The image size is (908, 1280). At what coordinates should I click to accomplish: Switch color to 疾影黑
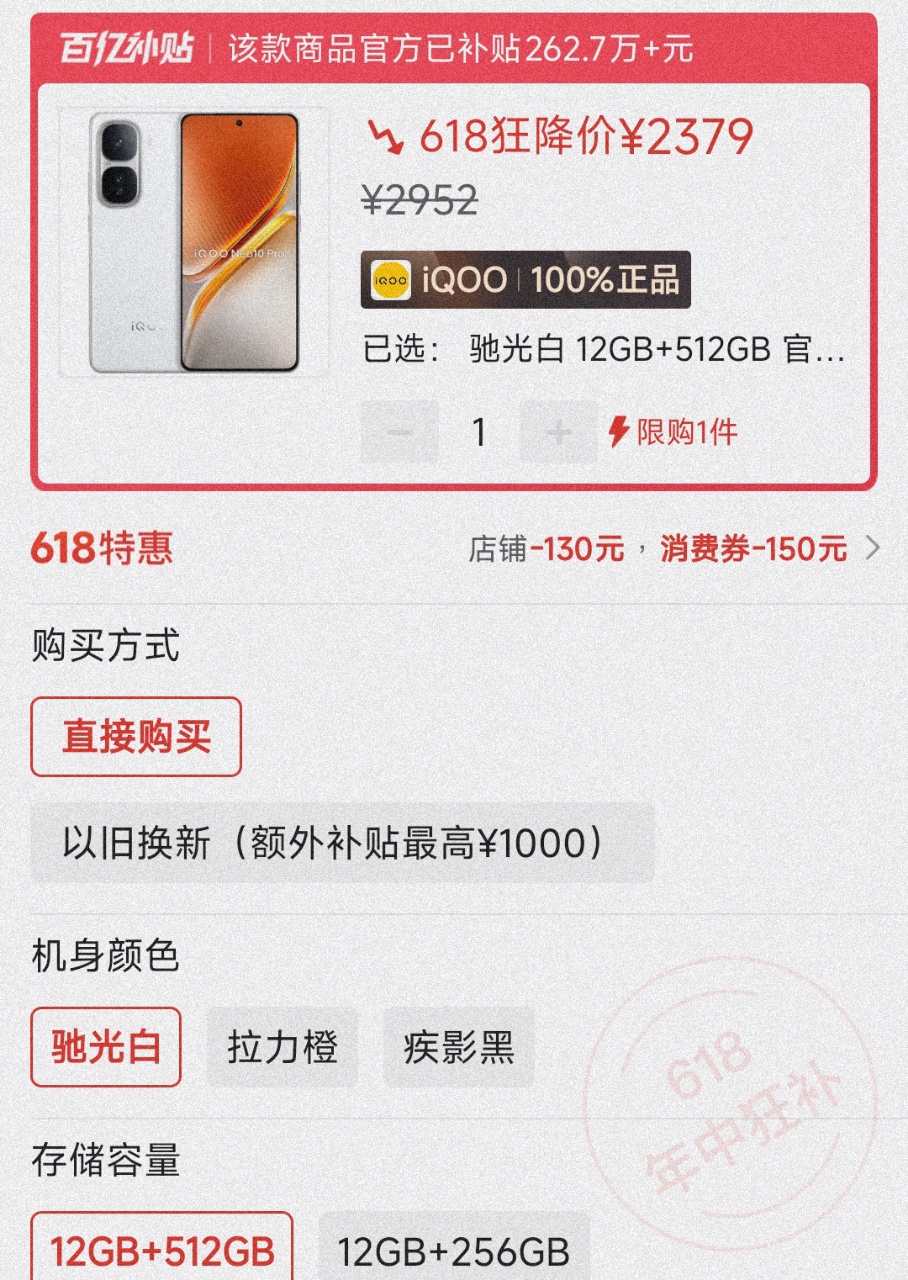coord(458,1047)
